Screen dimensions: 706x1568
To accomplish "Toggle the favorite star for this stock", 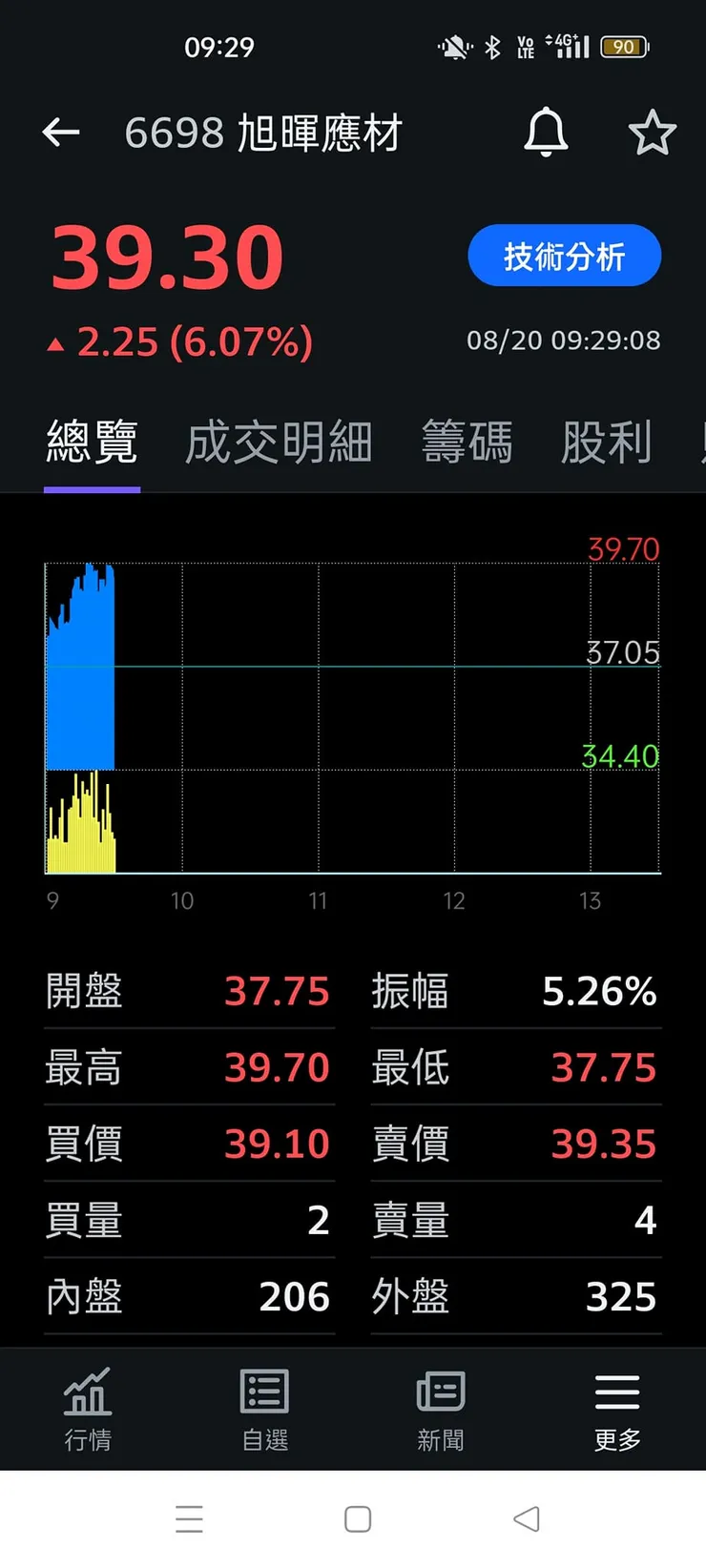I will pyautogui.click(x=653, y=133).
